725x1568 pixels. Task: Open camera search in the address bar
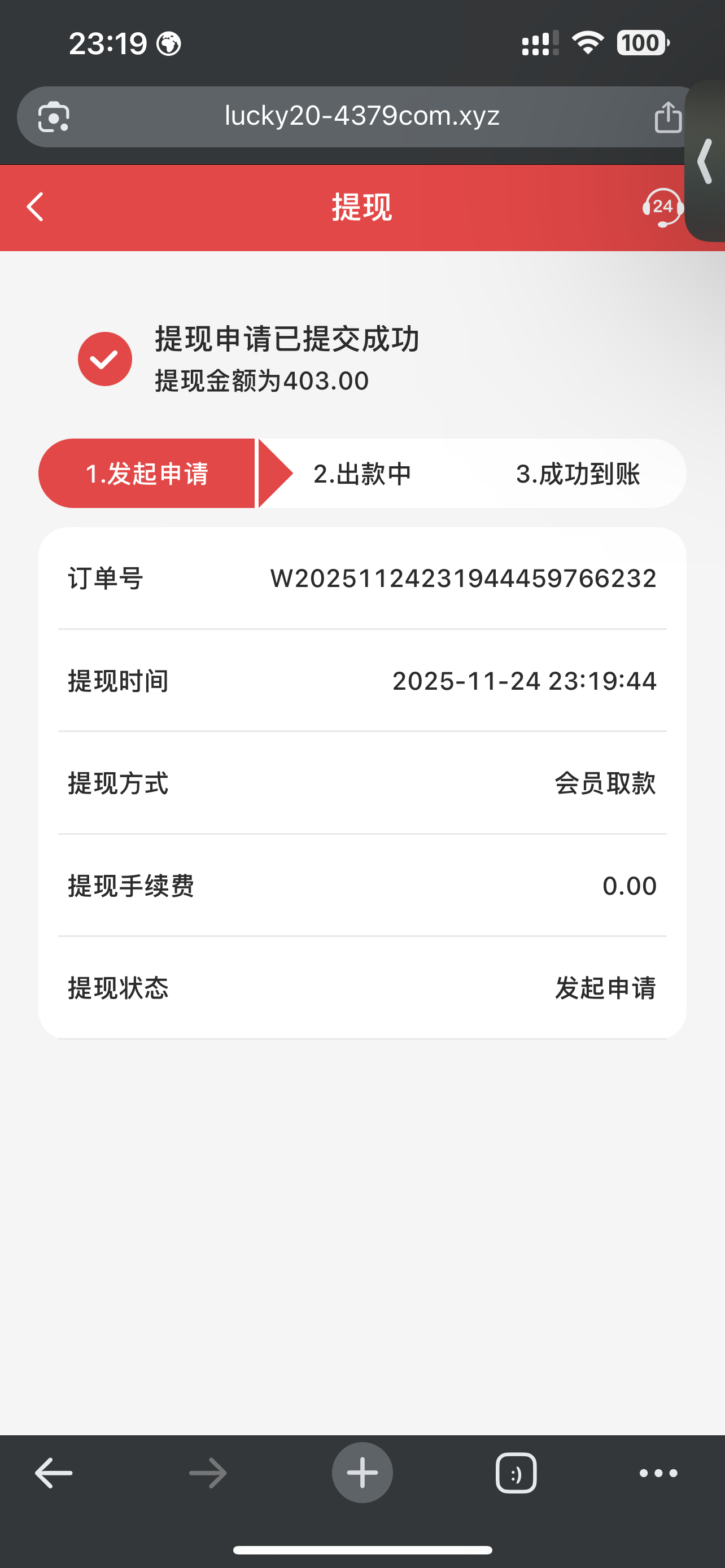54,117
